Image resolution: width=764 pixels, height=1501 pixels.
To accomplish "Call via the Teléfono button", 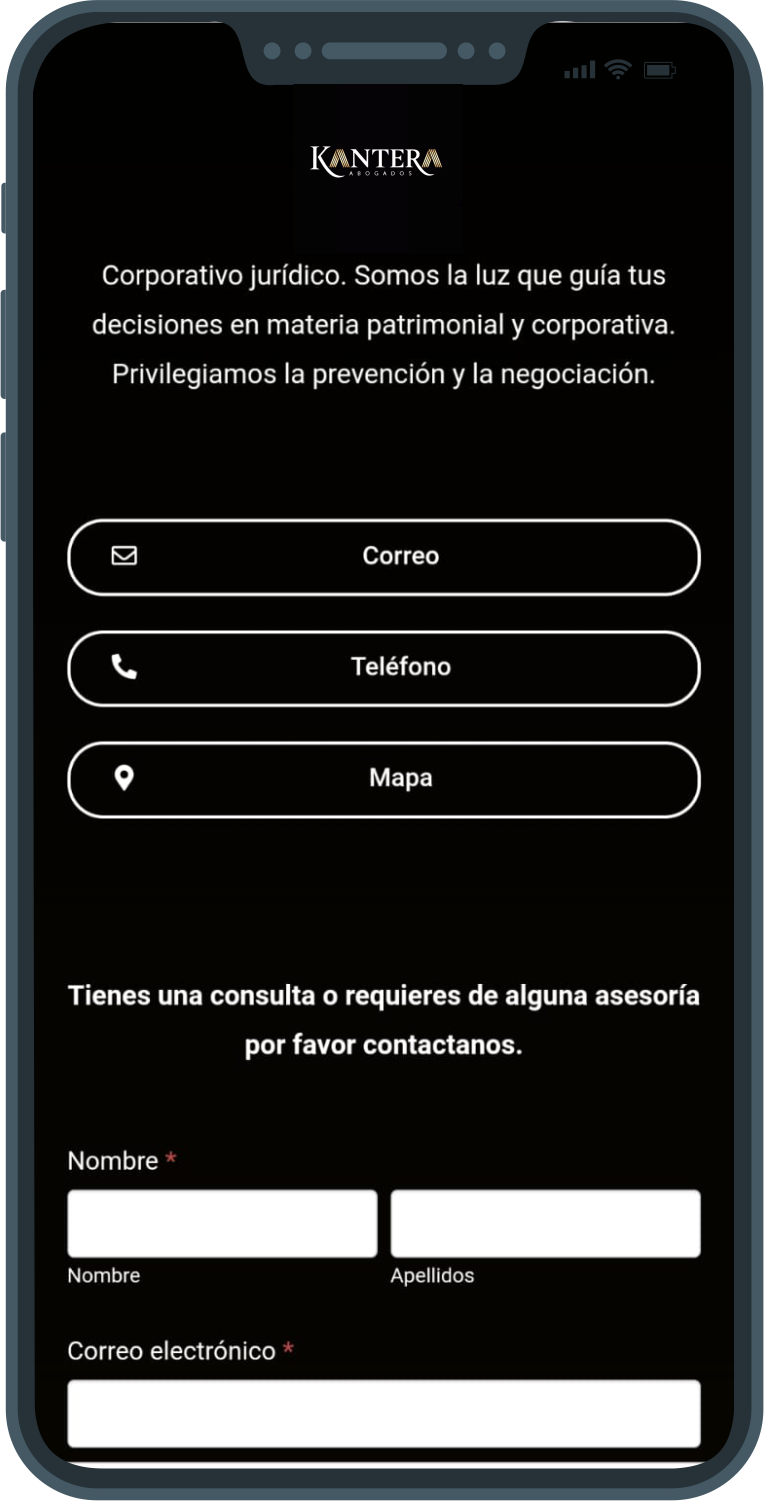I will coord(383,668).
